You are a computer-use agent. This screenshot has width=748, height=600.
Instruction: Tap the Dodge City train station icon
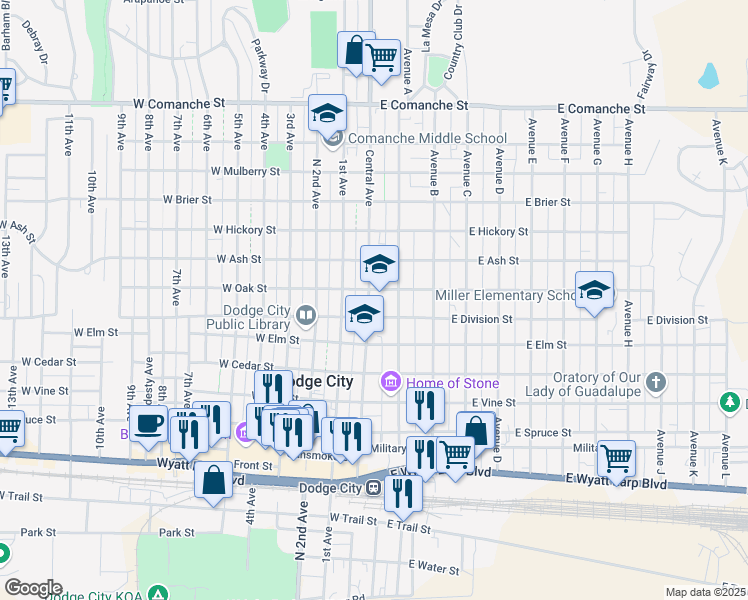click(372, 487)
